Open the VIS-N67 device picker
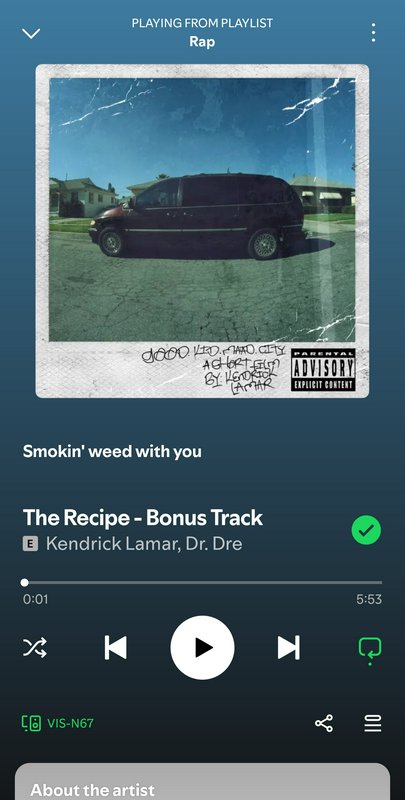The height and width of the screenshot is (800, 405). [58, 723]
